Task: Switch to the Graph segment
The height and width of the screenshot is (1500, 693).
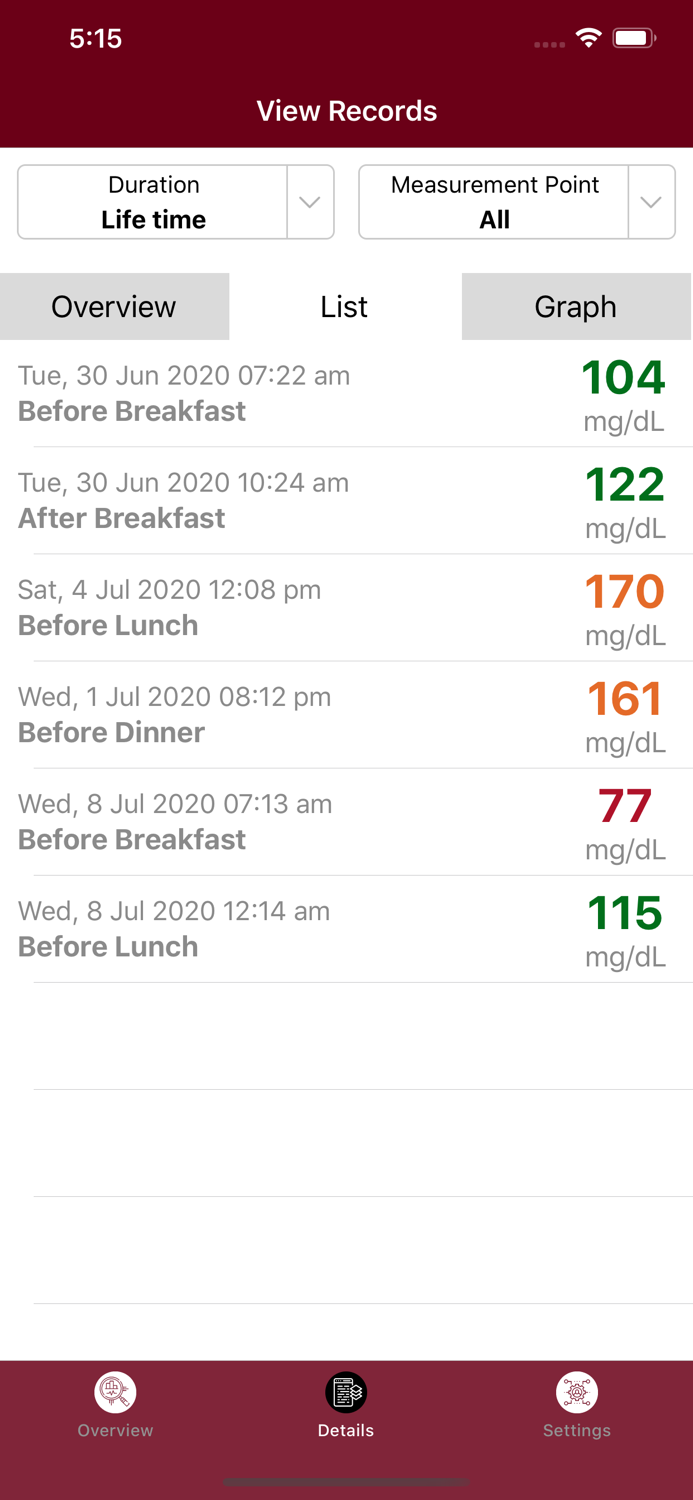Action: point(576,307)
